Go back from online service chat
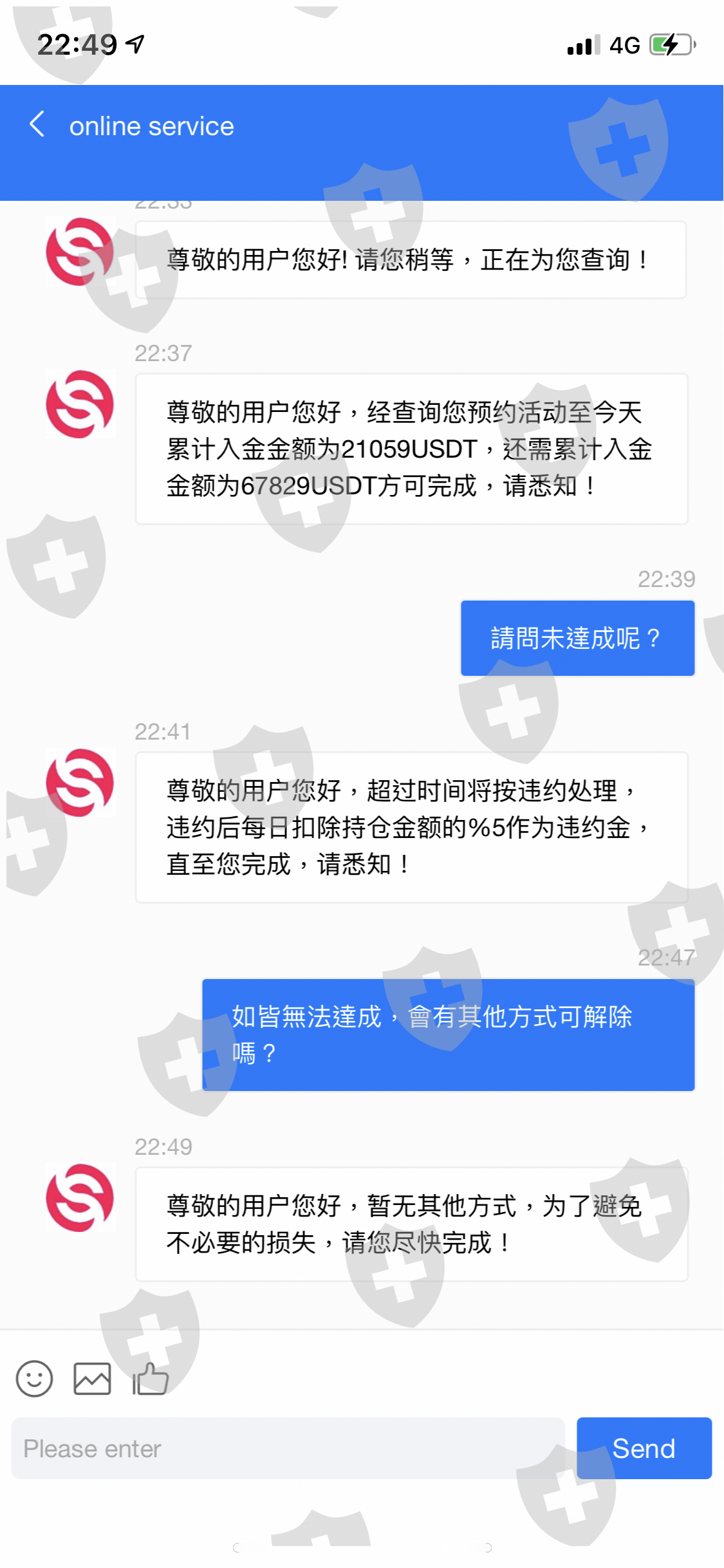Screen dimensions: 724x1568 [x=37, y=124]
